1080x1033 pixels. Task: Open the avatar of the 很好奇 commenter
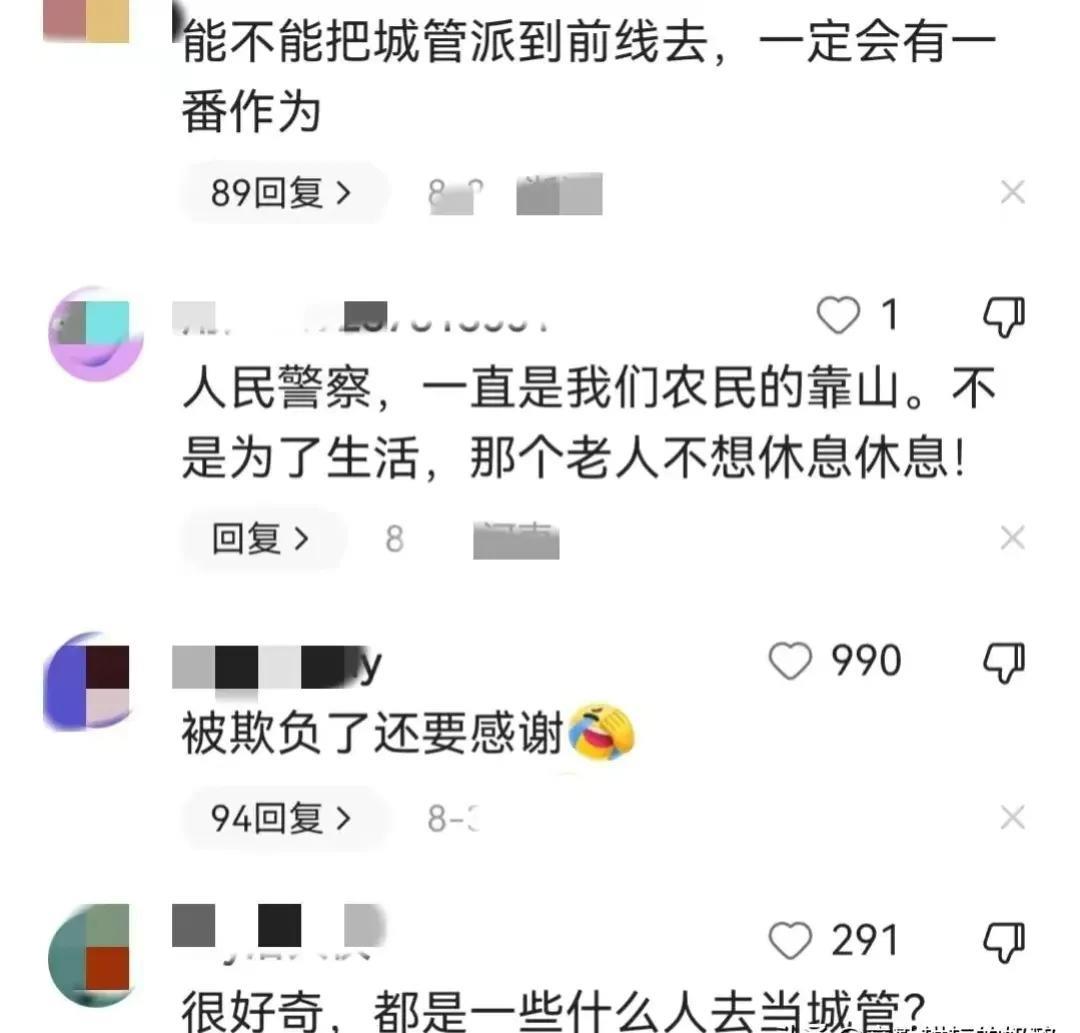click(91, 955)
